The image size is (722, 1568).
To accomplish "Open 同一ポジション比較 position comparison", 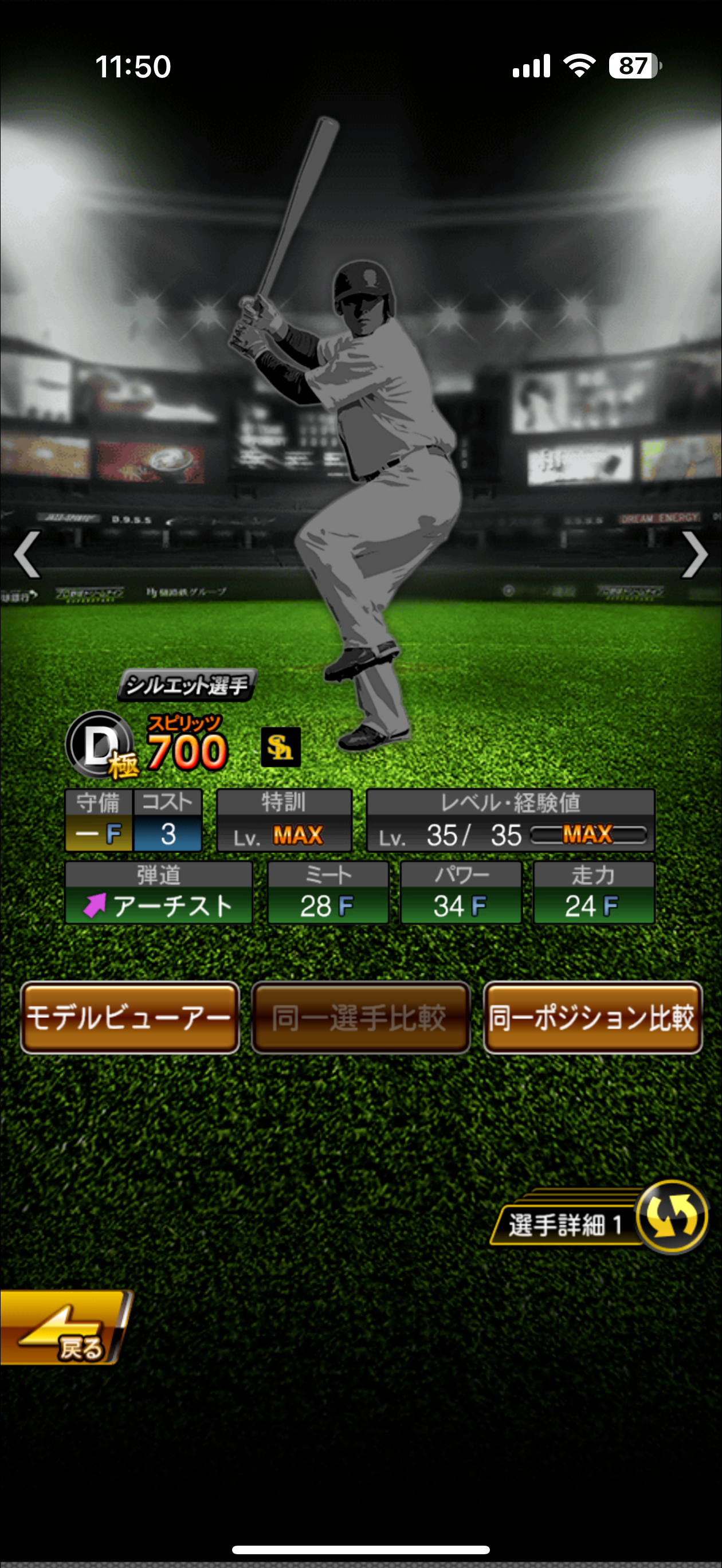I will tap(592, 1018).
